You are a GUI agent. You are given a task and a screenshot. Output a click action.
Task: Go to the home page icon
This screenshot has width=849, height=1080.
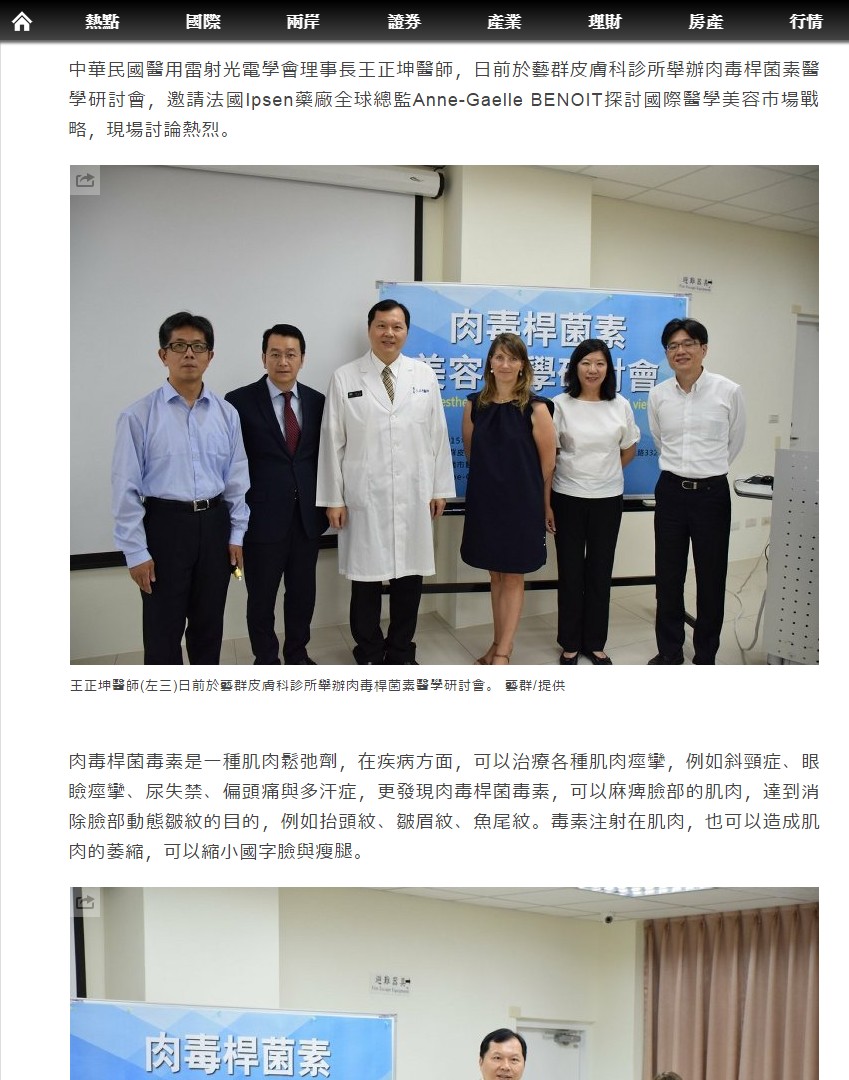pos(22,21)
